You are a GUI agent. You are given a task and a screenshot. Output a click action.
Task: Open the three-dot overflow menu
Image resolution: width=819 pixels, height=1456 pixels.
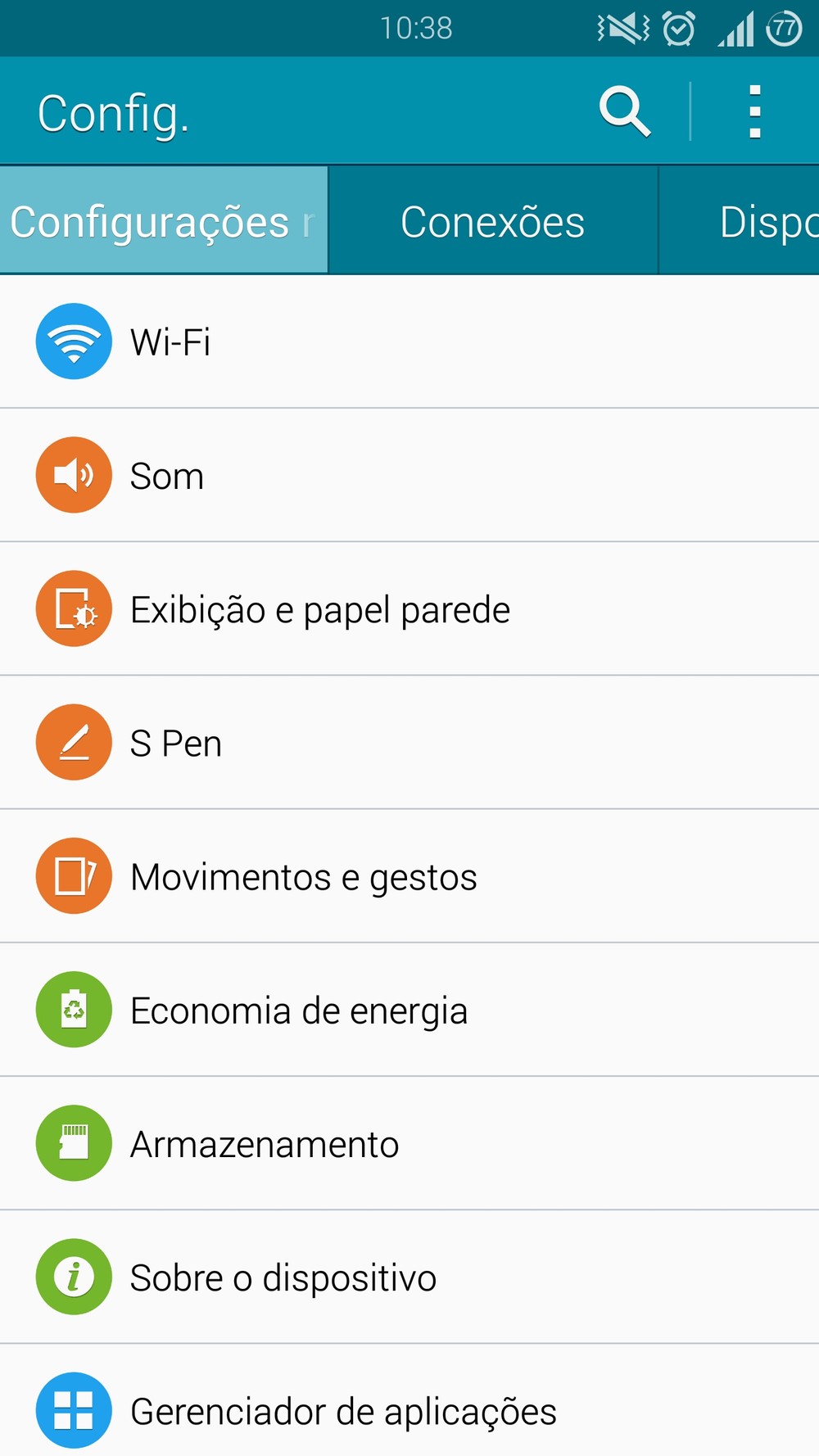click(754, 111)
